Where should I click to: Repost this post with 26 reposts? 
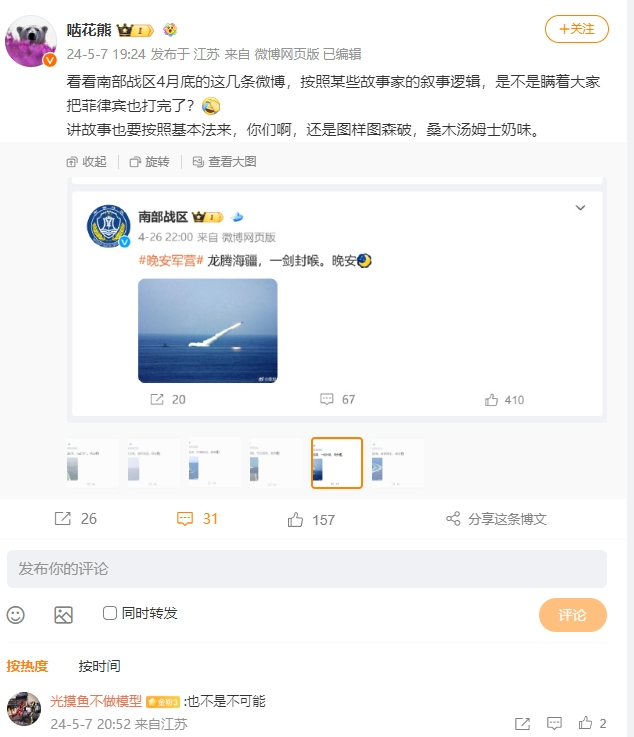pos(75,519)
